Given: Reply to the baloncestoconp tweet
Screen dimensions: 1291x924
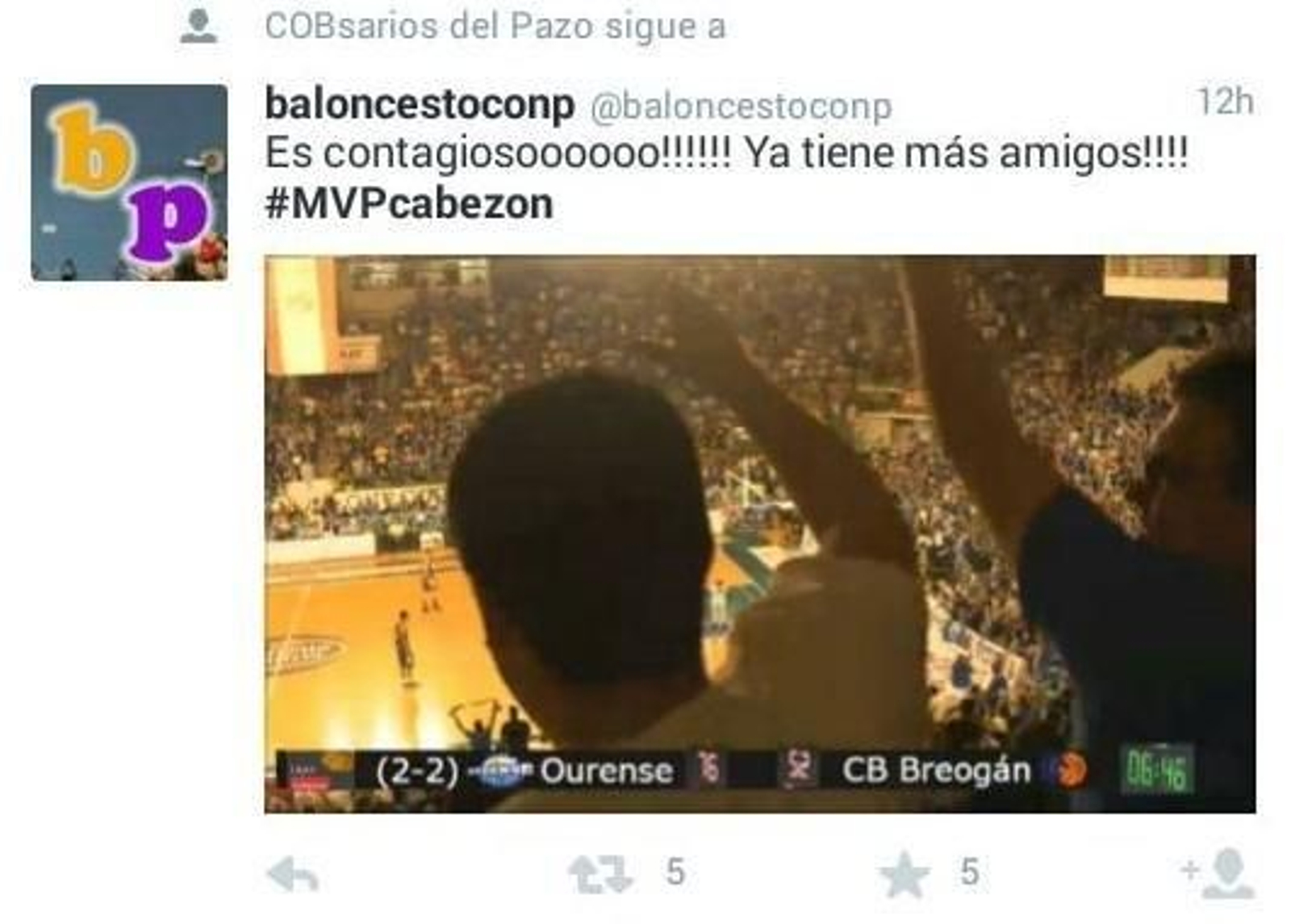Looking at the screenshot, I should (x=292, y=874).
